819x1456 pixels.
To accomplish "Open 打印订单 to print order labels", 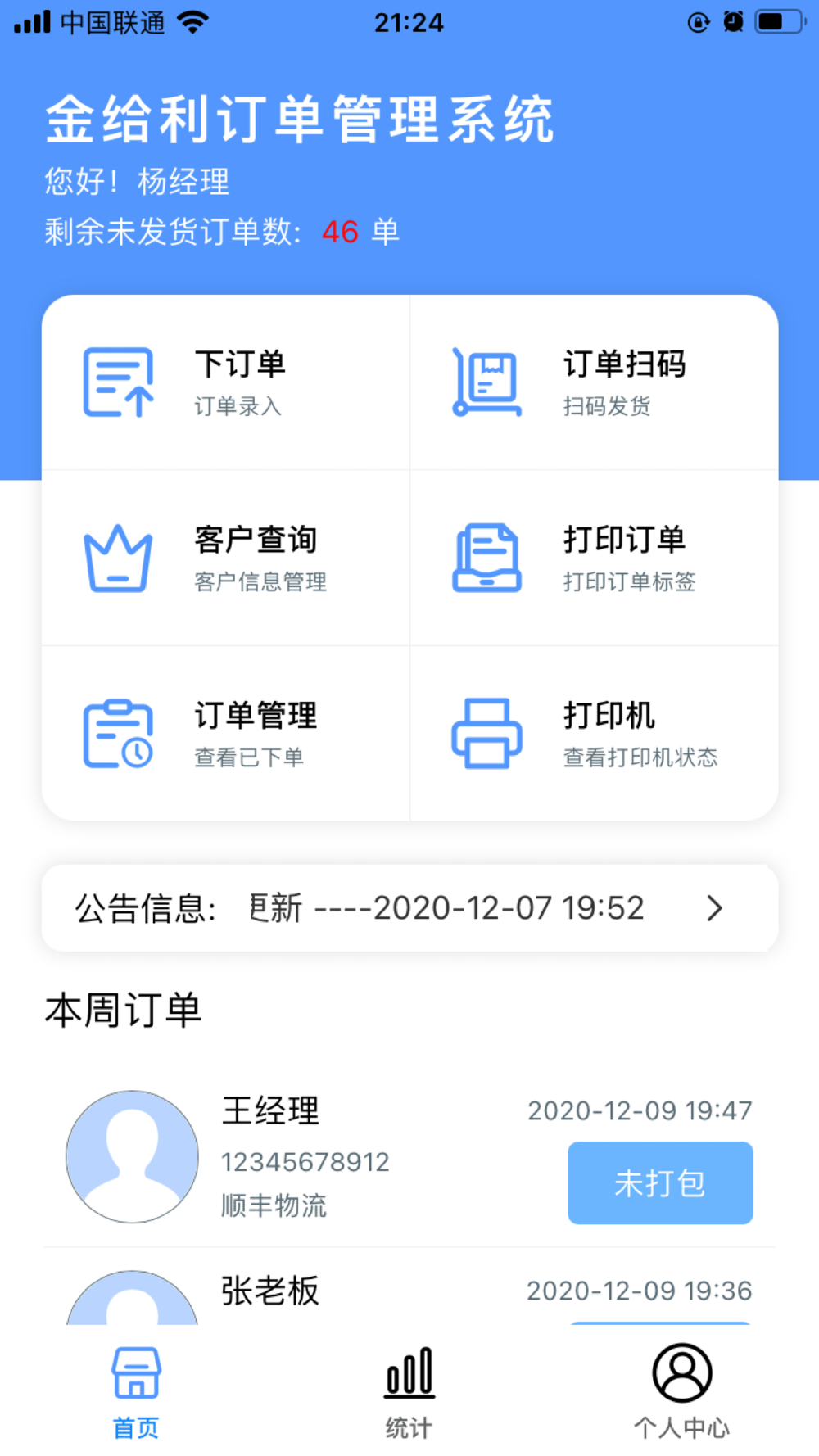I will click(x=594, y=558).
